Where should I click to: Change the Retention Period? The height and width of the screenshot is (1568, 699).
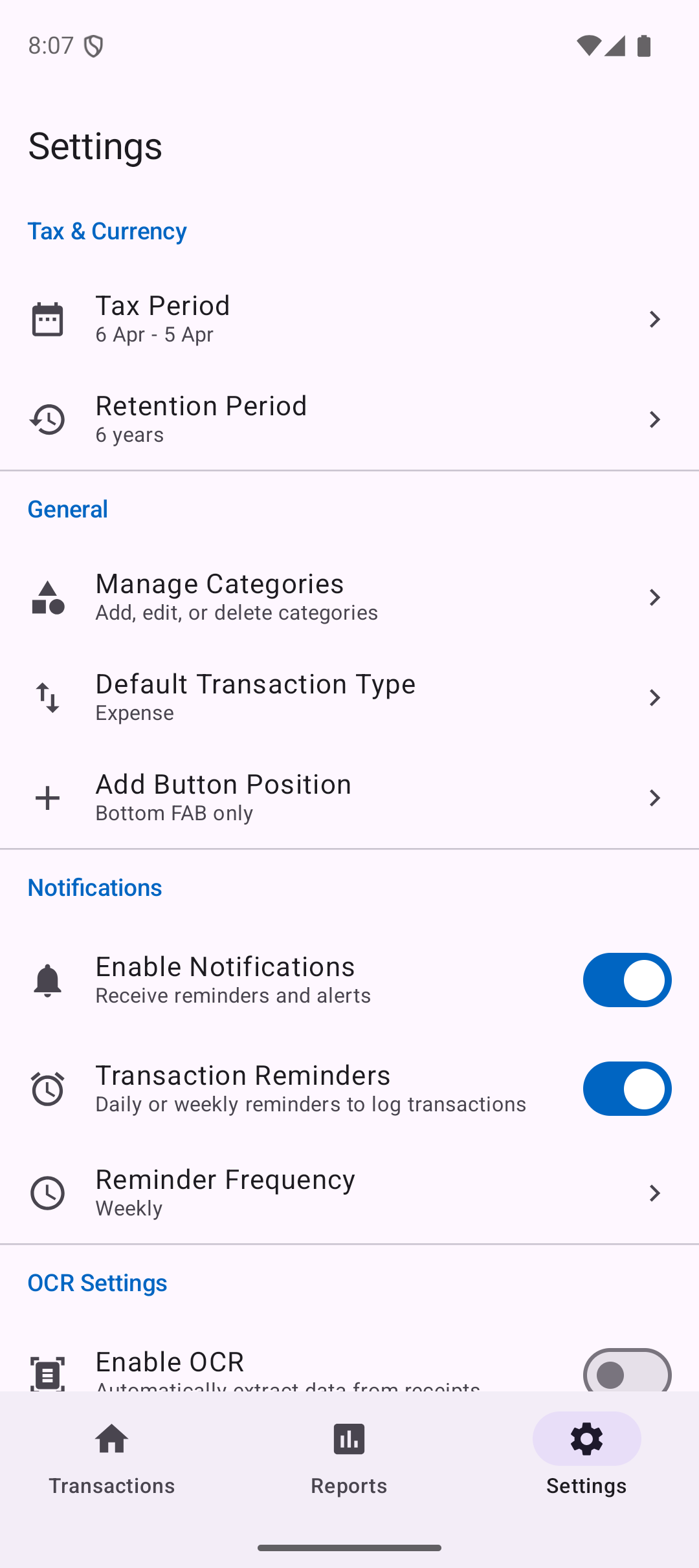(x=349, y=419)
